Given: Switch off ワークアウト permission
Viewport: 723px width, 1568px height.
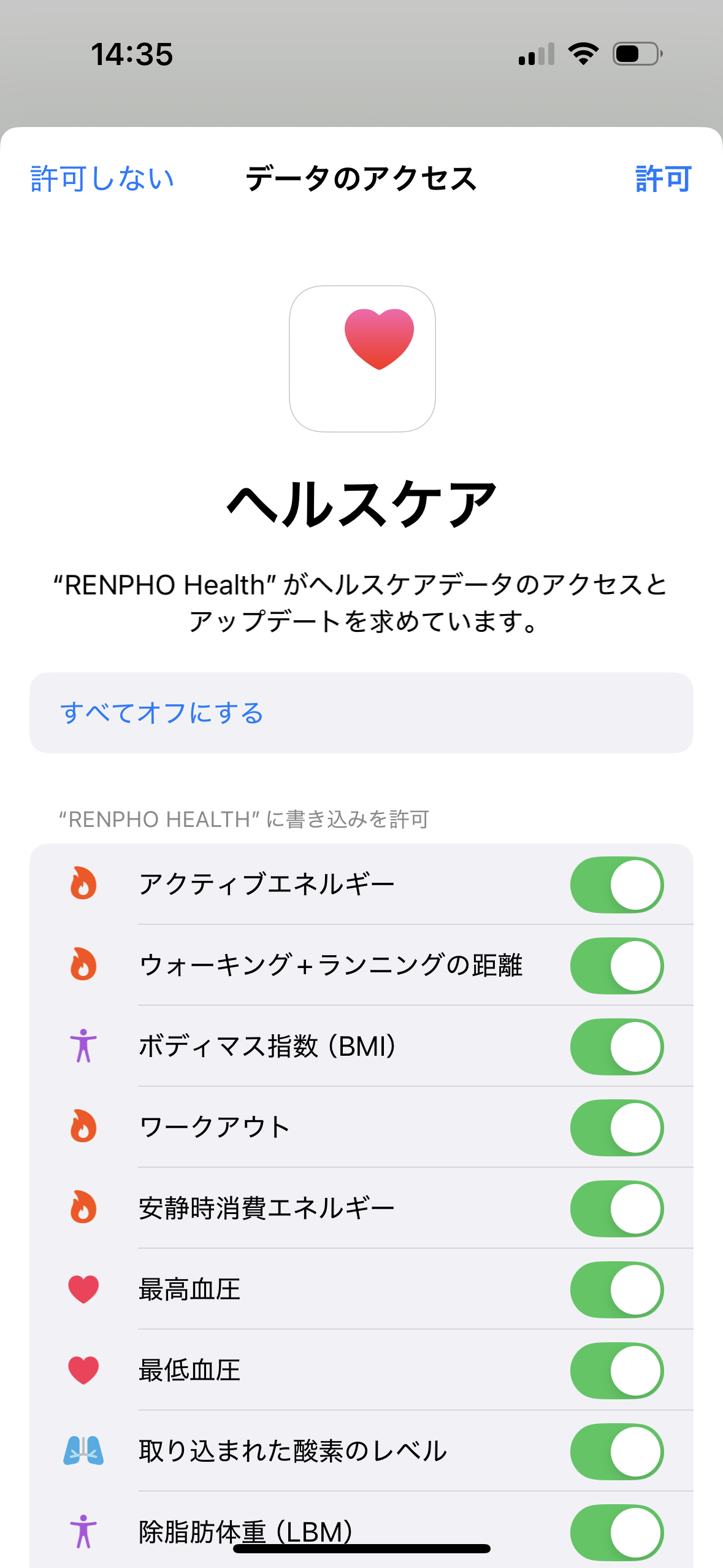Looking at the screenshot, I should [616, 1128].
